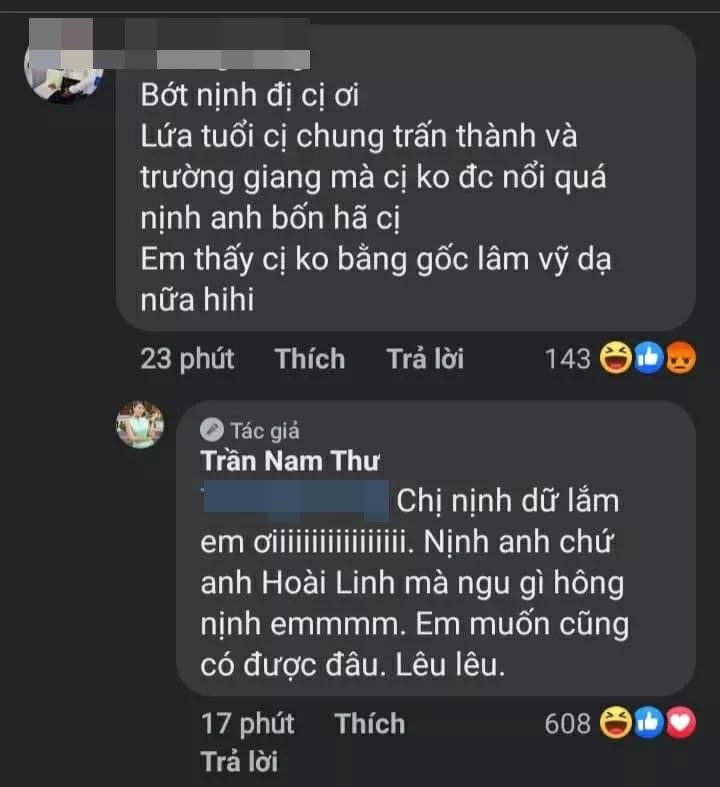720x787 pixels.
Task: Open Trần Nam Thư's avatar picture
Action: (140, 424)
